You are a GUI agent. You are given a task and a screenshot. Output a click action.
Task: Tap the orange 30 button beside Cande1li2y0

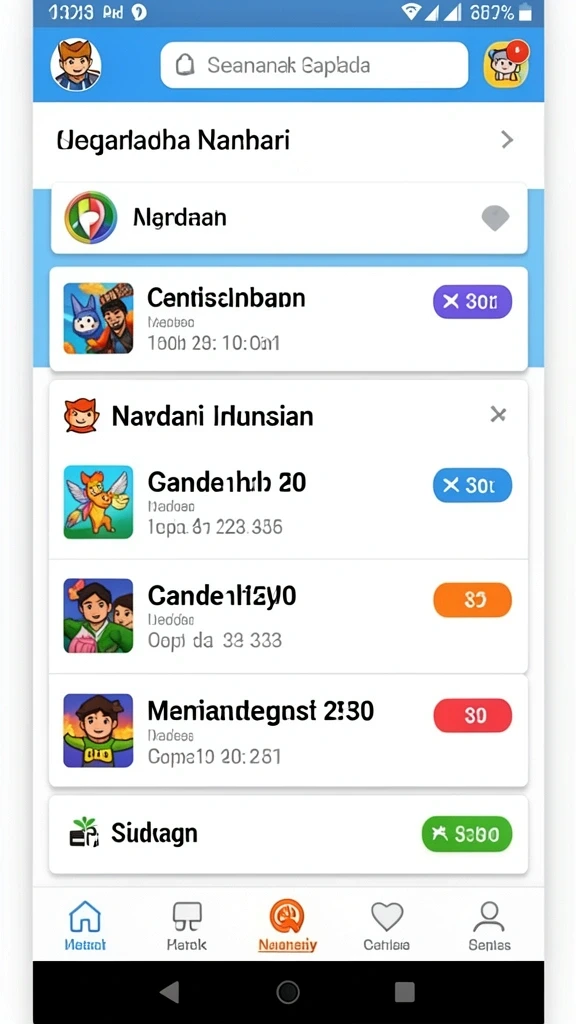click(473, 600)
